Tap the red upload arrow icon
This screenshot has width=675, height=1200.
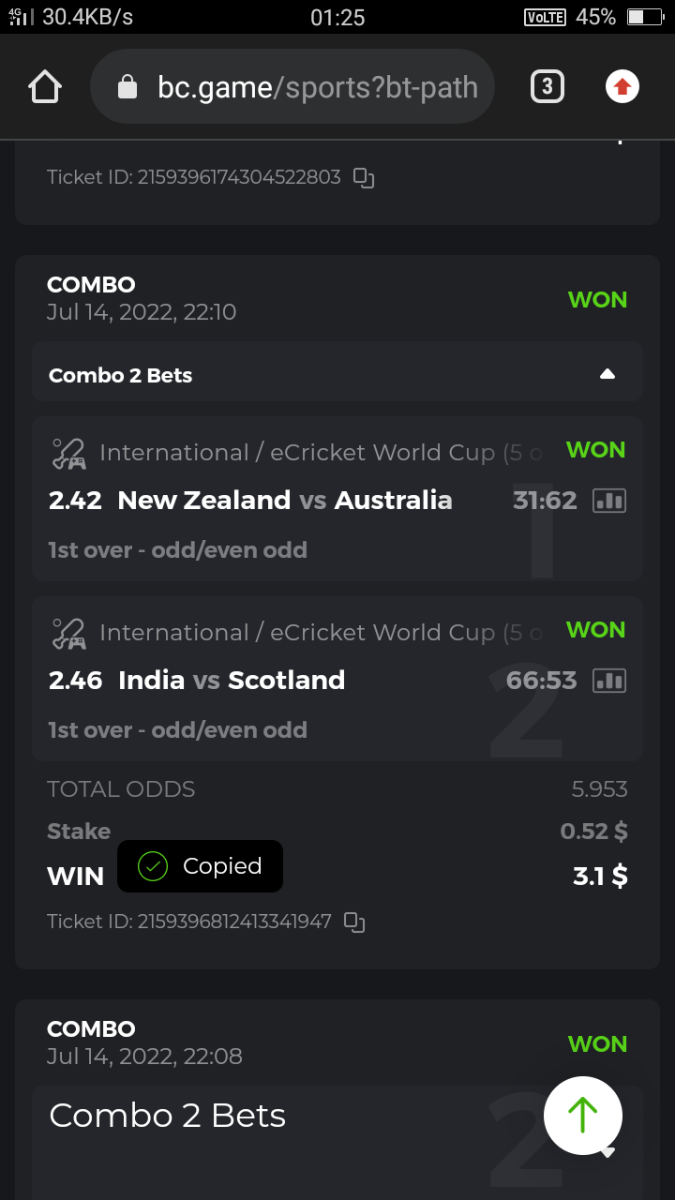[x=622, y=87]
